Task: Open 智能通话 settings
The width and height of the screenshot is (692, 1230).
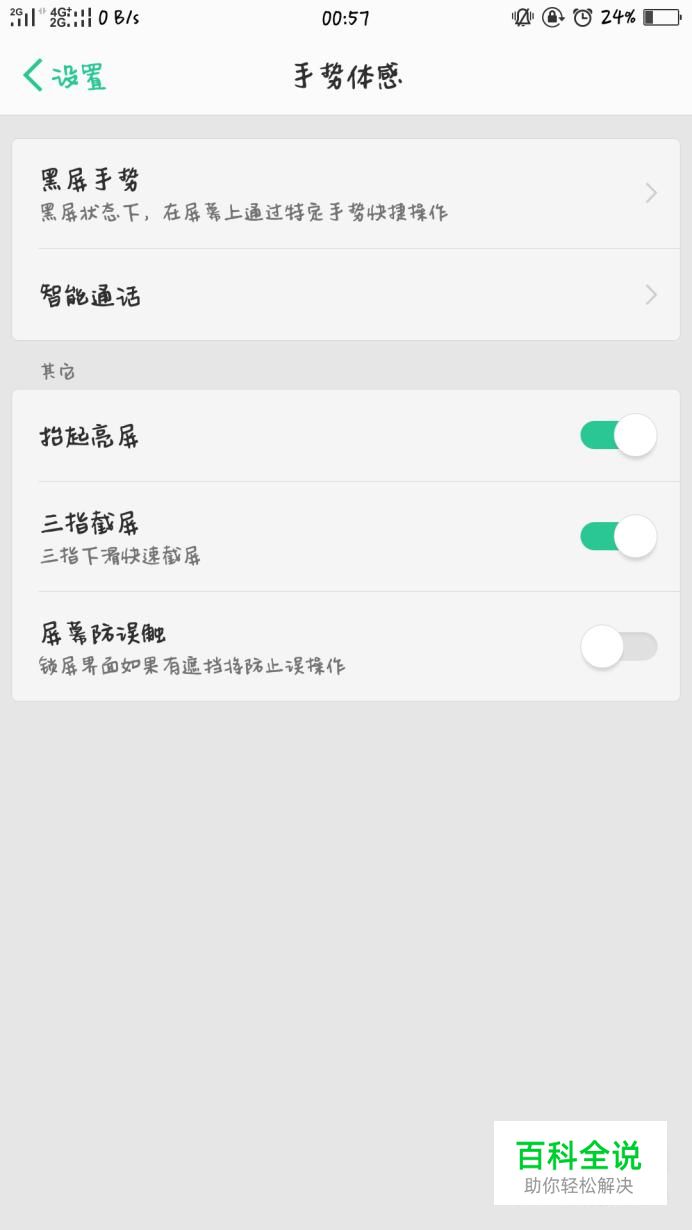Action: (345, 295)
